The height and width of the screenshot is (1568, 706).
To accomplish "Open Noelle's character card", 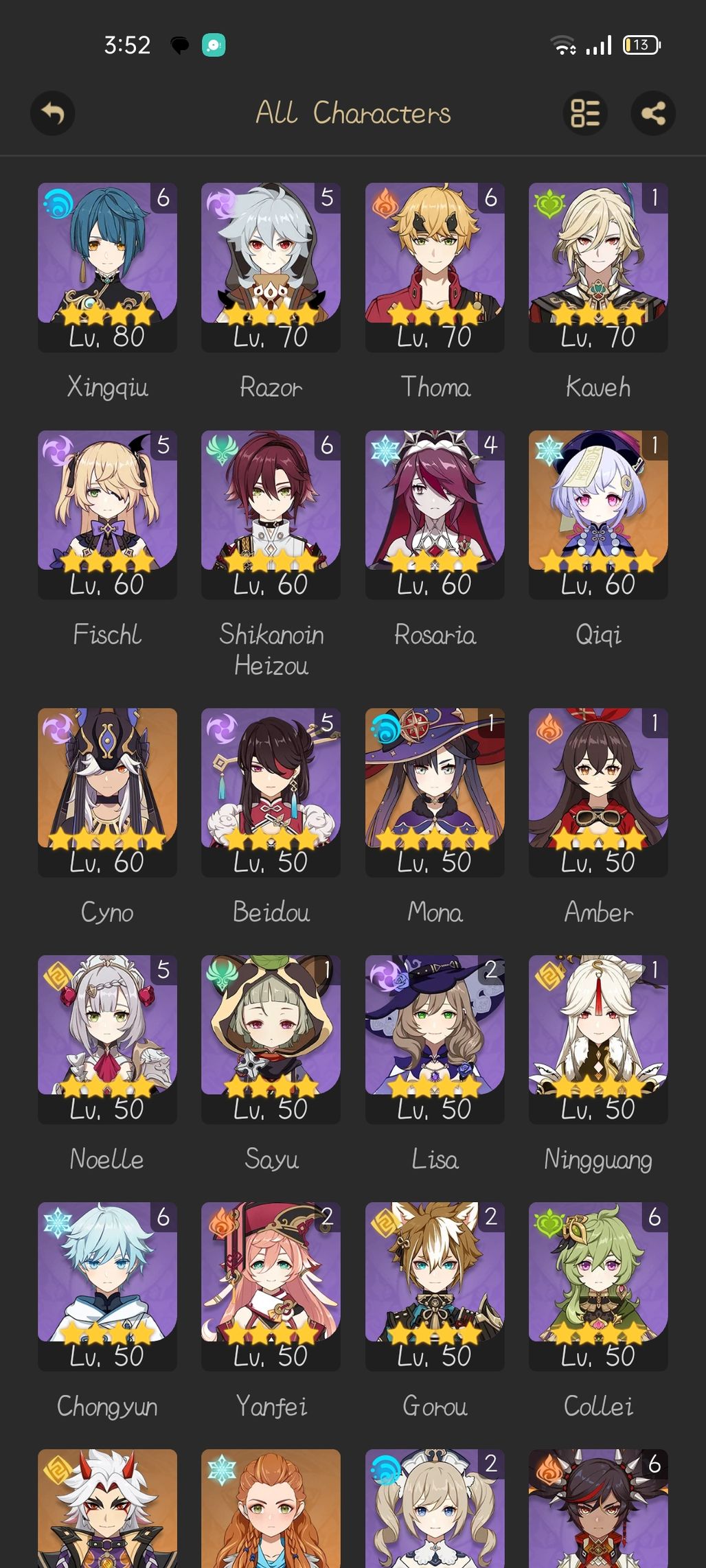I will [107, 1039].
